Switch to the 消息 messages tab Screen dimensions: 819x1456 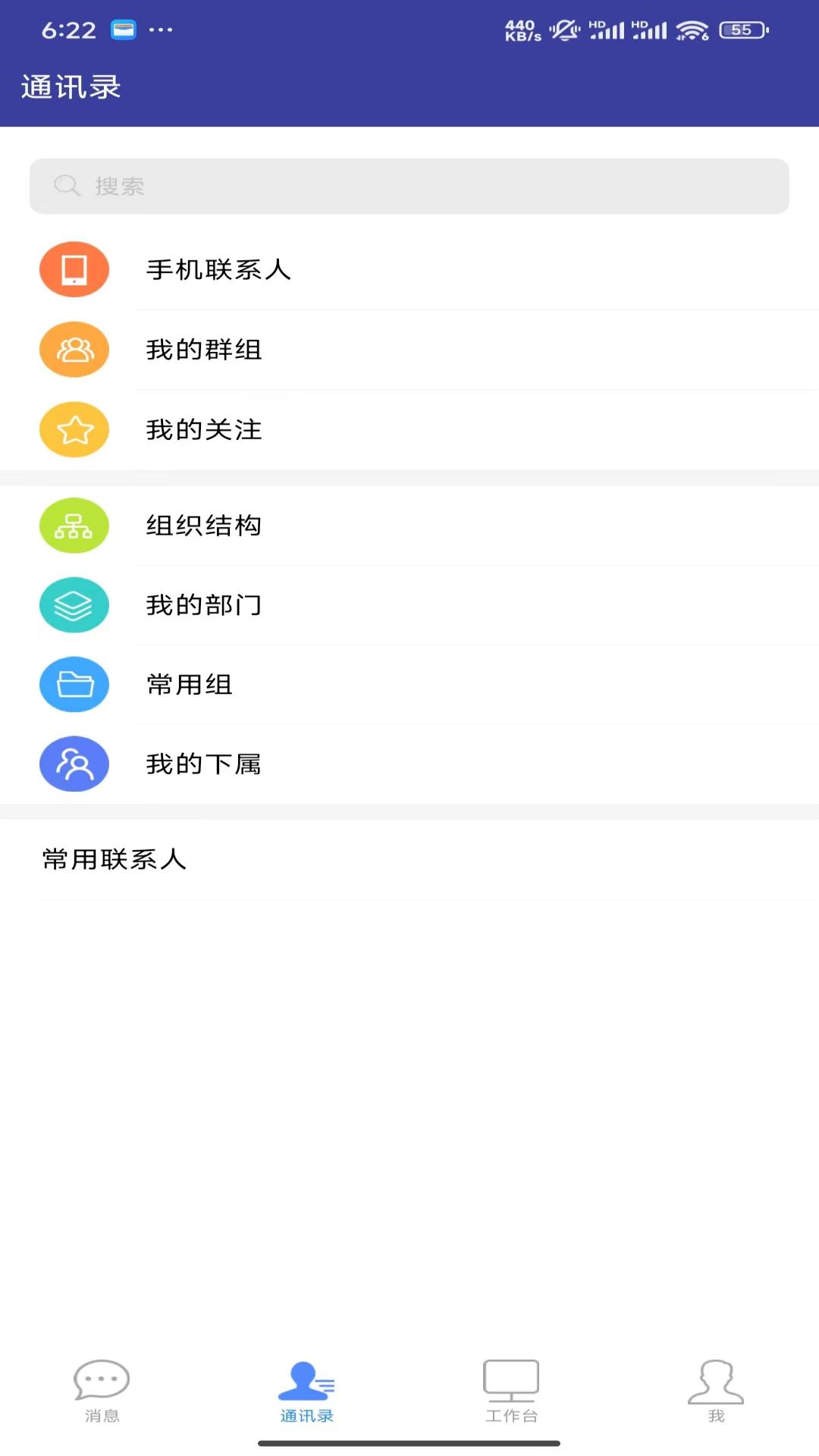pyautogui.click(x=102, y=1392)
